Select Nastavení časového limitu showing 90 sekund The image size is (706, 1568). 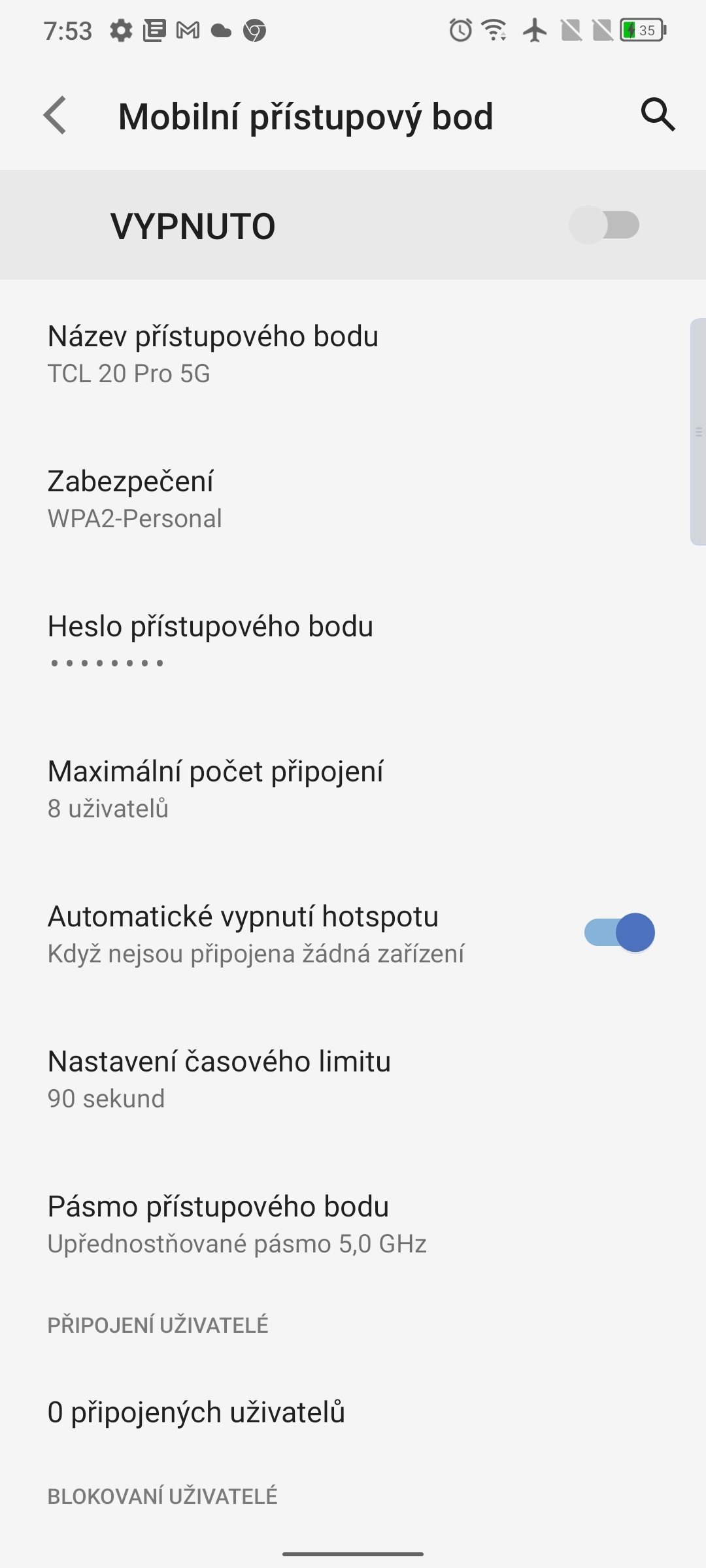click(x=353, y=1078)
